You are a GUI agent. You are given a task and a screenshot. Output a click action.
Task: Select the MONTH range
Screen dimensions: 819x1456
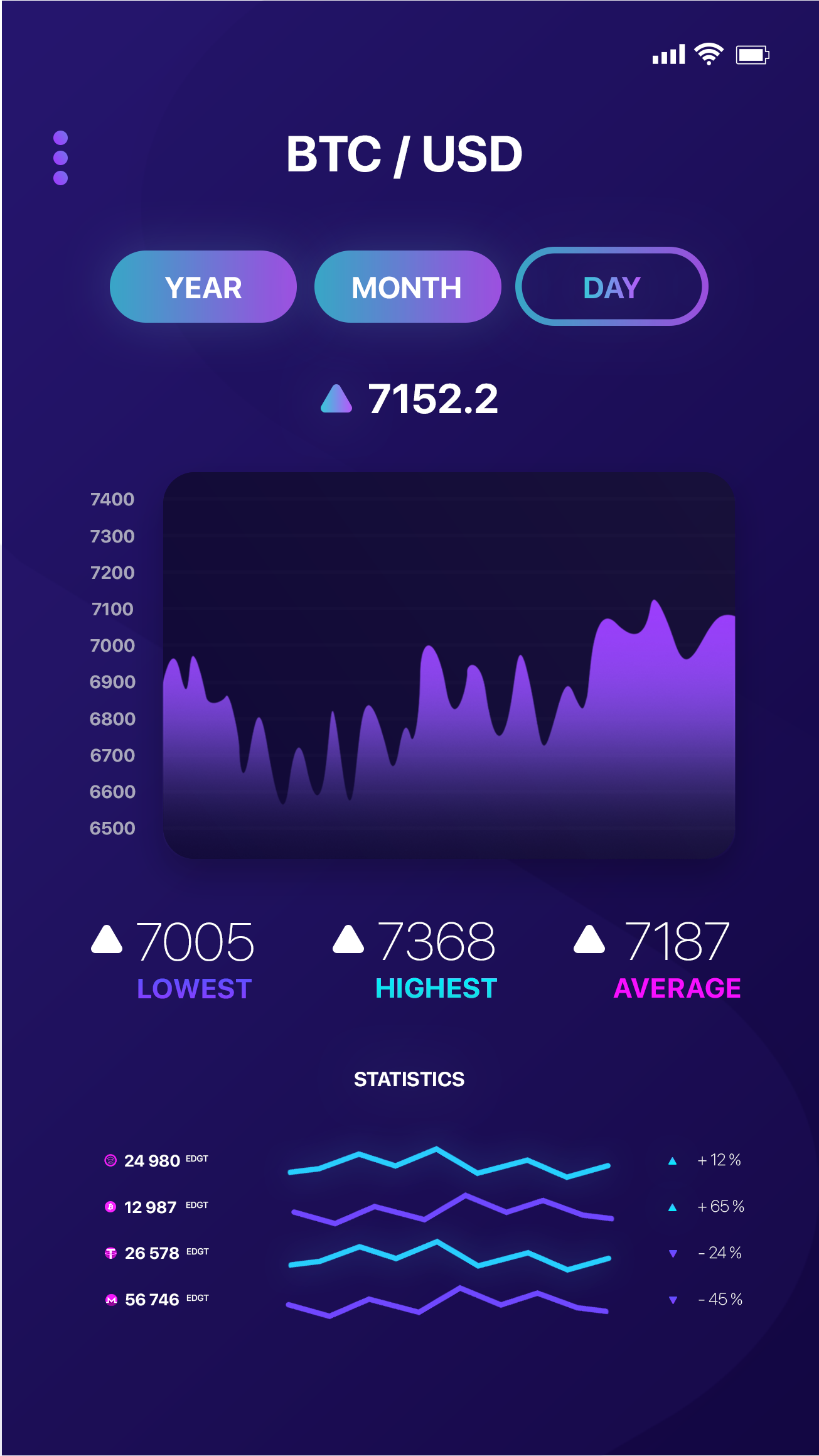pos(407,287)
